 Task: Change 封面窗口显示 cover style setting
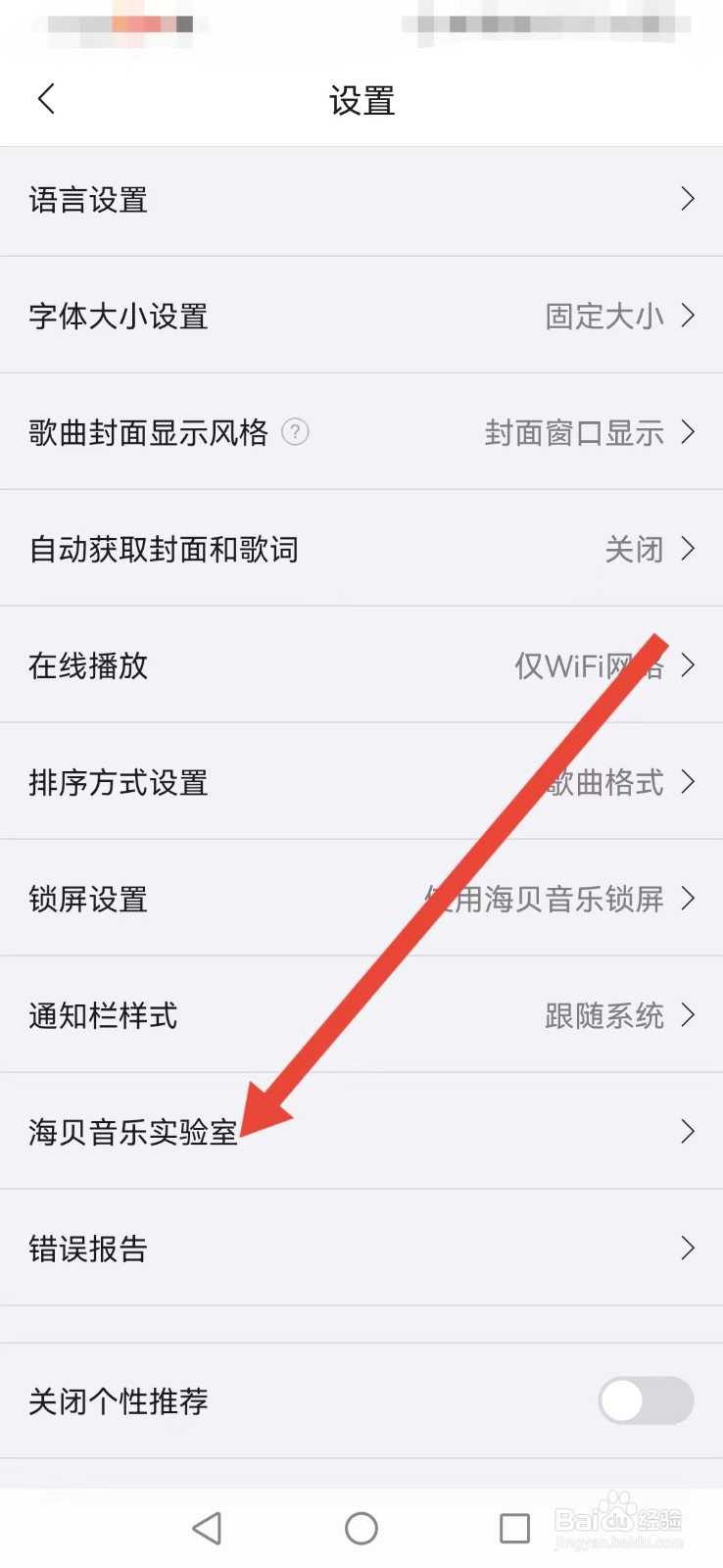point(573,432)
